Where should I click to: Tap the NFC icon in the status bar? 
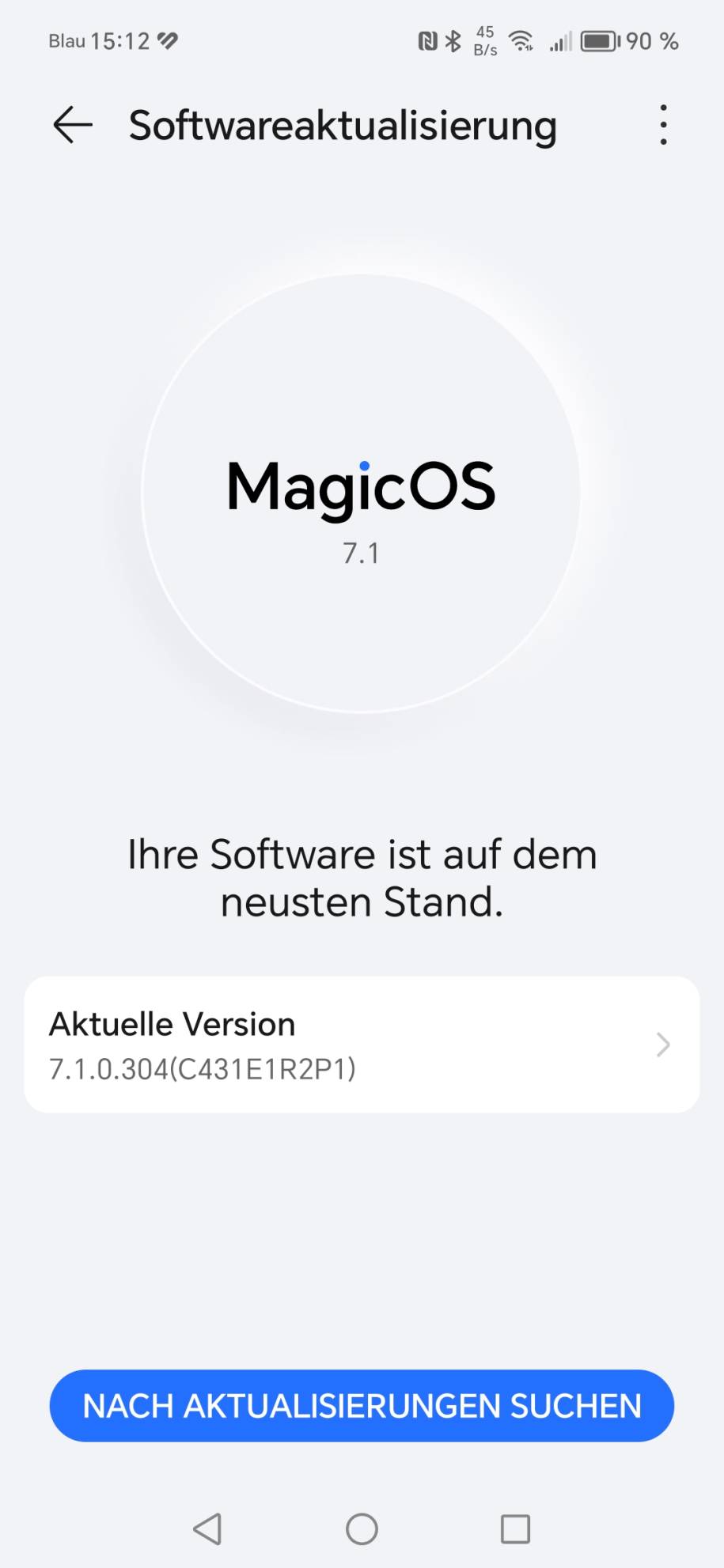(425, 41)
